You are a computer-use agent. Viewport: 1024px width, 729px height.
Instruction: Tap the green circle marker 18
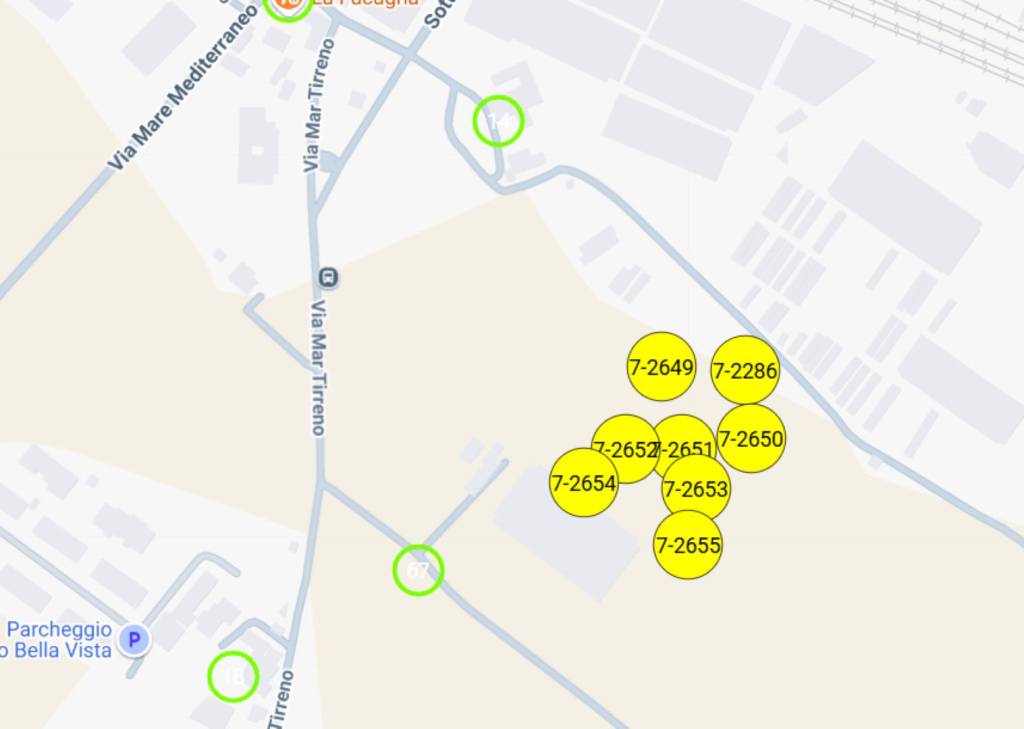(233, 677)
